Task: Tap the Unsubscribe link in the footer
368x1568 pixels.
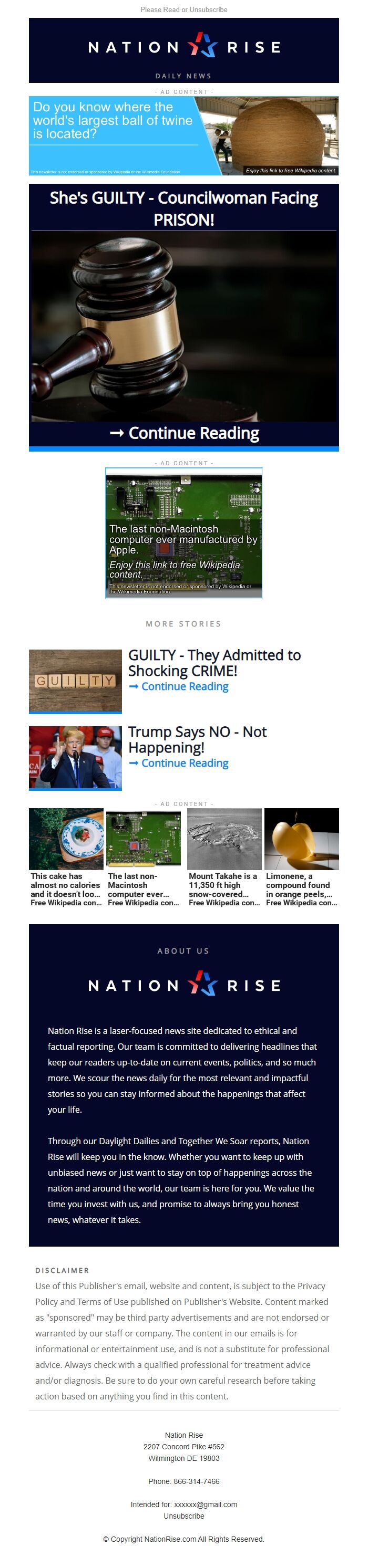Action: [183, 1515]
